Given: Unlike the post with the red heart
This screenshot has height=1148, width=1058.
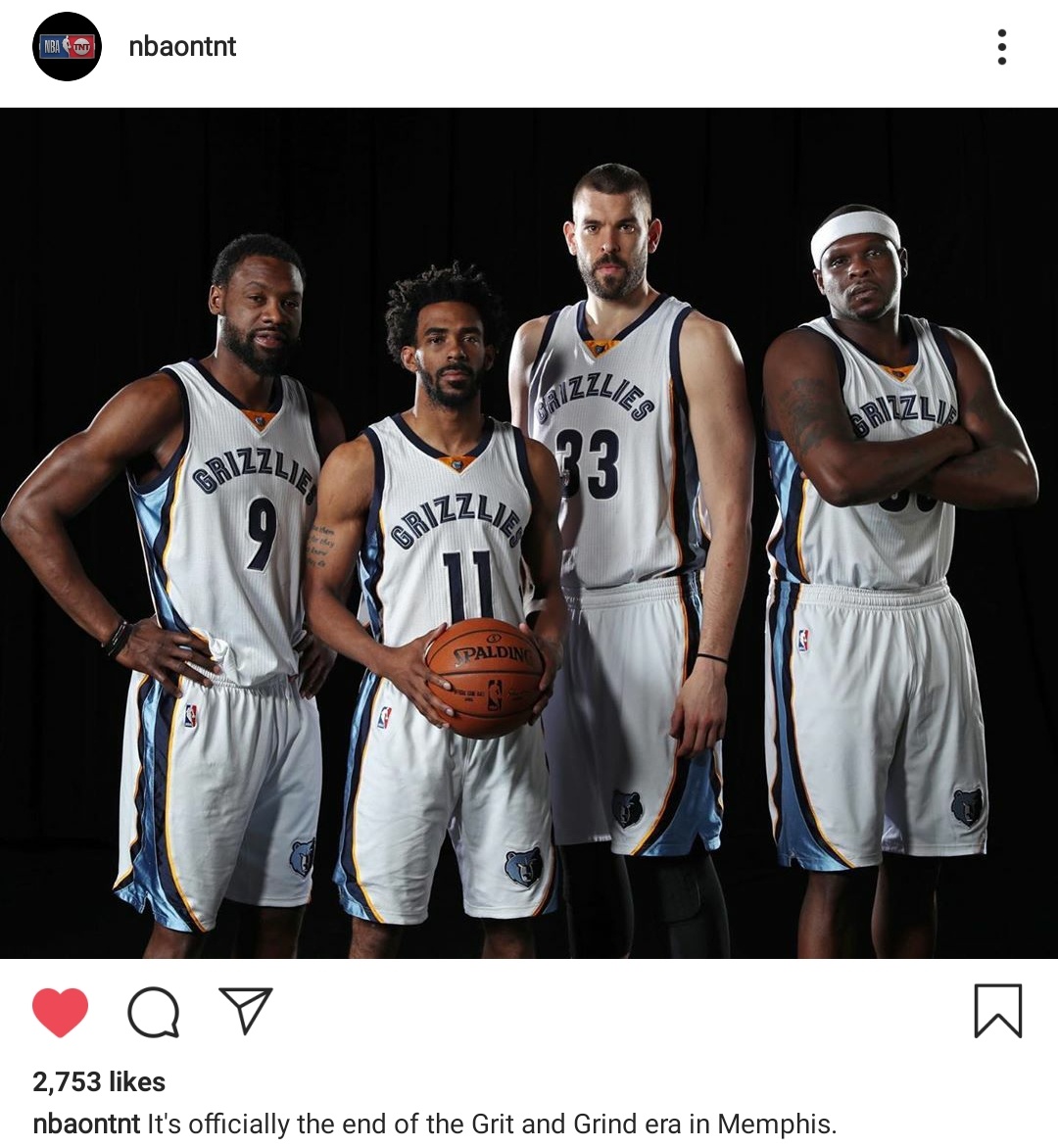Looking at the screenshot, I should 61,1011.
